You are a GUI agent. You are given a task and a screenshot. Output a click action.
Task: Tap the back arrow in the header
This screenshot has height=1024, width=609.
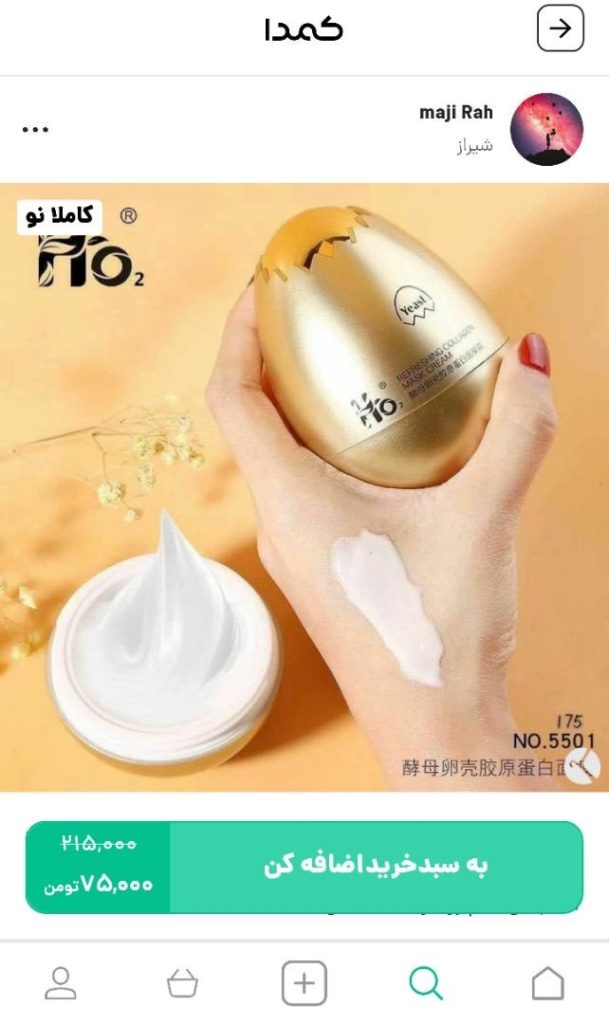tap(560, 29)
